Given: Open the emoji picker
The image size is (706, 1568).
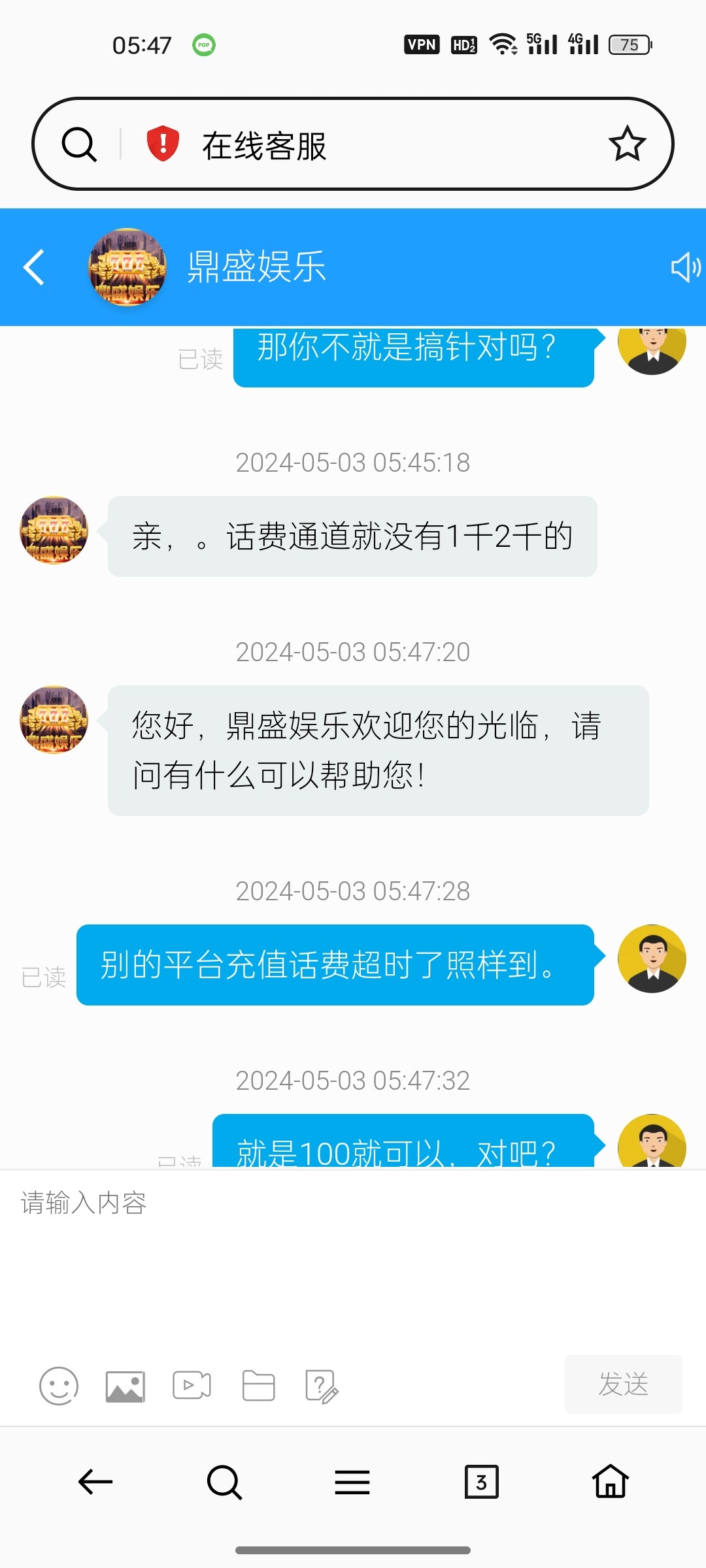Looking at the screenshot, I should click(59, 1386).
